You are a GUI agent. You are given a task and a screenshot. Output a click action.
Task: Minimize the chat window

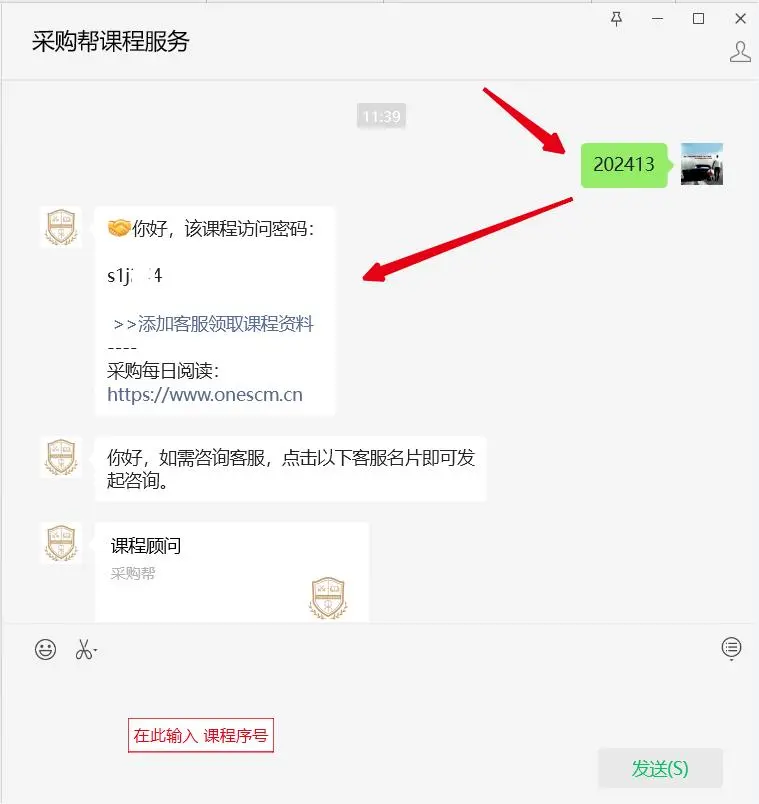pyautogui.click(x=657, y=18)
